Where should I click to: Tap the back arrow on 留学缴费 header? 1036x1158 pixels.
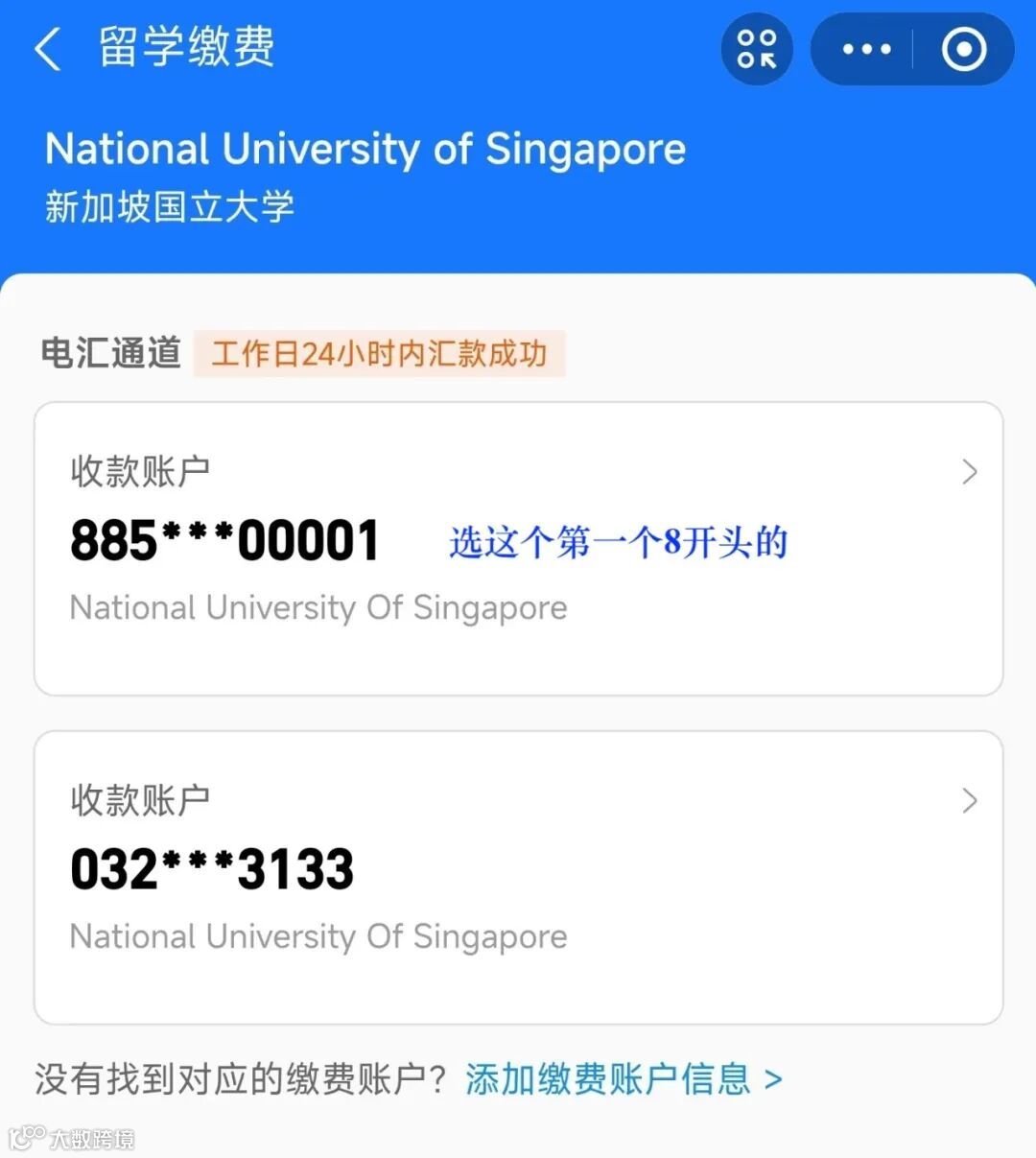[48, 48]
